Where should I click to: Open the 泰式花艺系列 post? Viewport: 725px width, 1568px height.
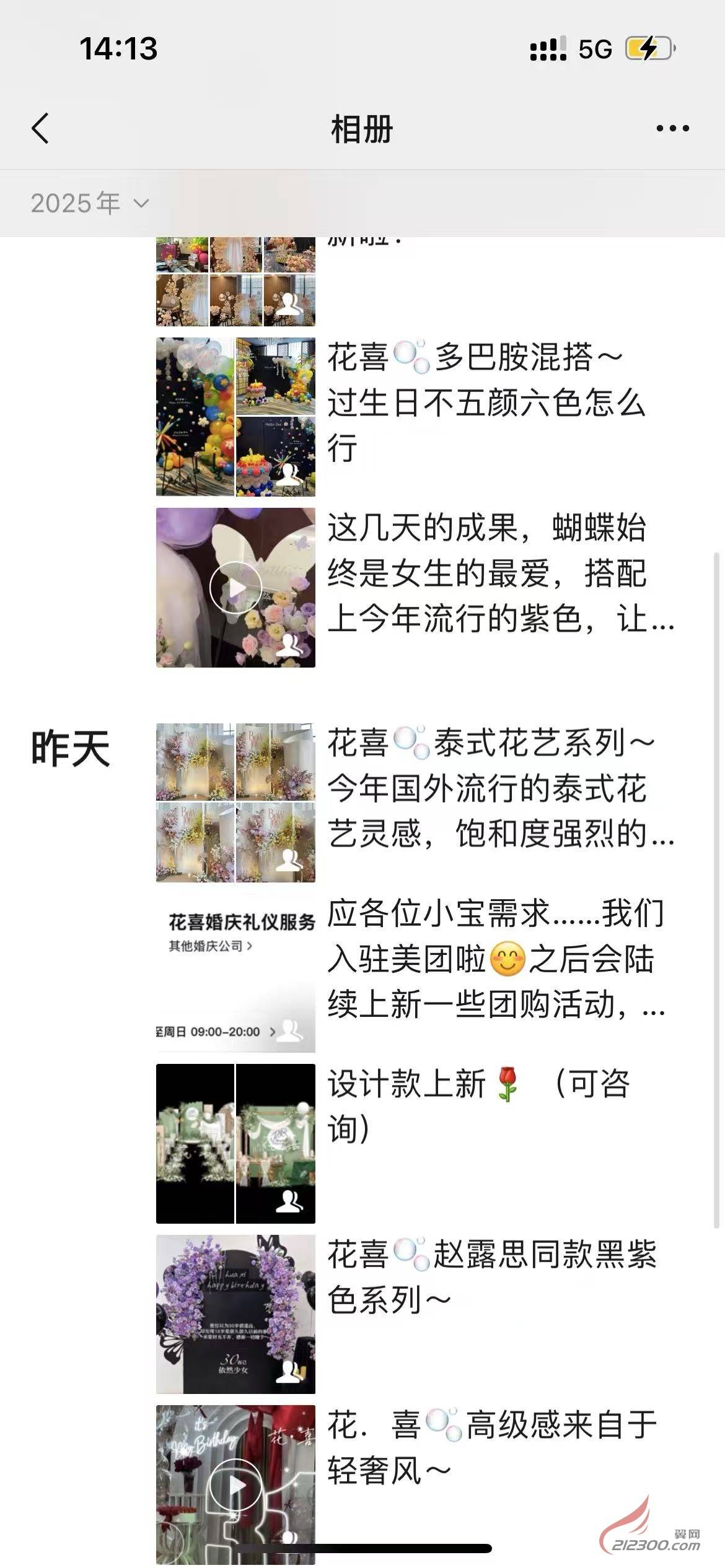(415, 803)
